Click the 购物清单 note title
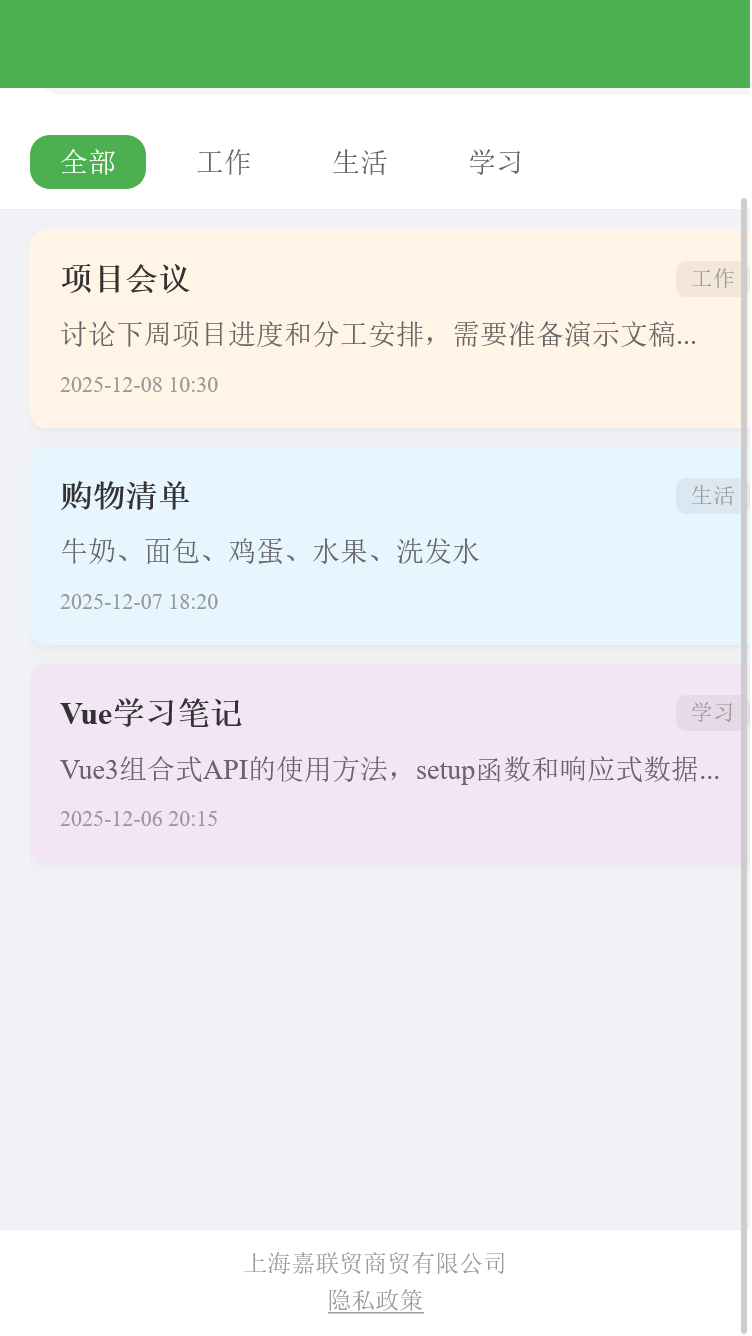This screenshot has height=1336, width=752. click(x=124, y=496)
